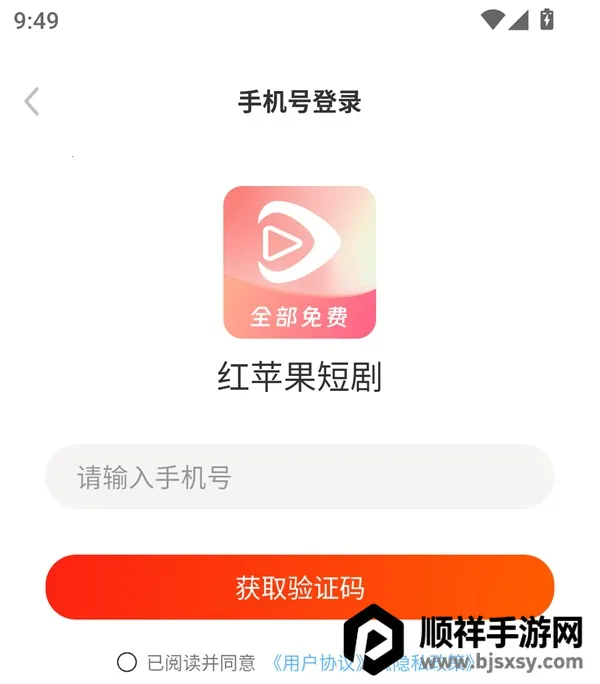This screenshot has width=600, height=684.
Task: Tap the 请输入手机号 phone number field
Action: pyautogui.click(x=300, y=477)
